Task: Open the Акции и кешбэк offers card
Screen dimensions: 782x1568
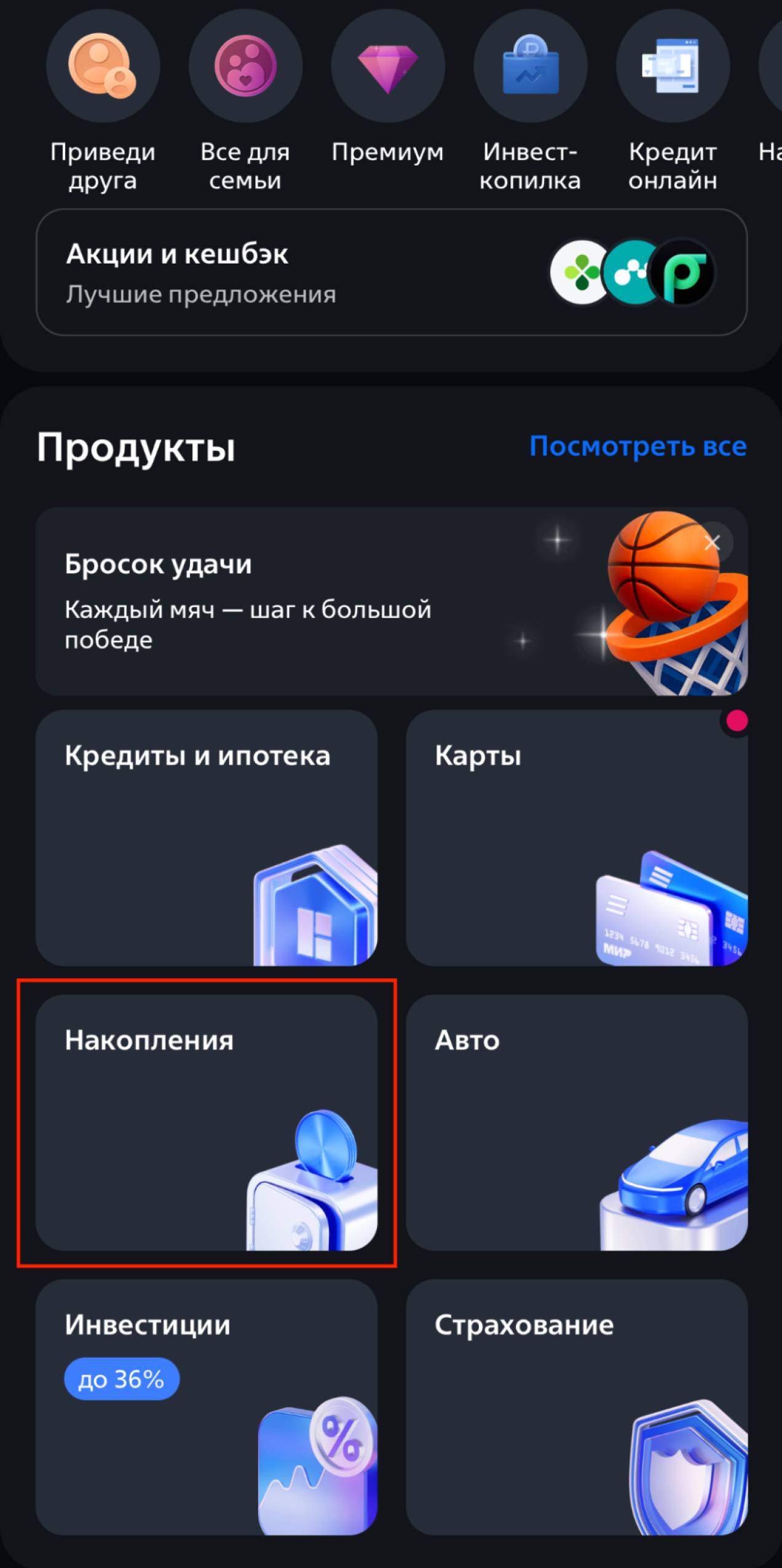Action: point(391,272)
